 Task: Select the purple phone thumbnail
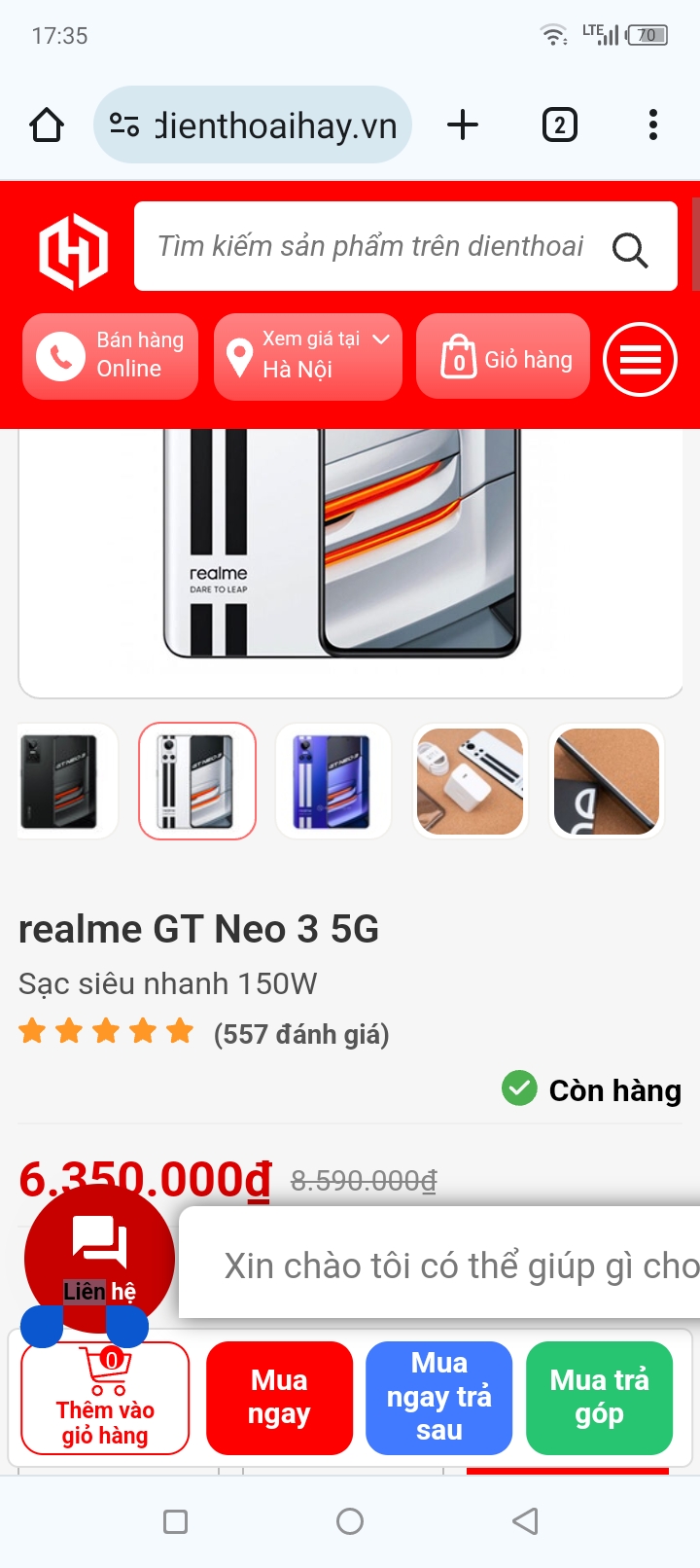click(332, 781)
